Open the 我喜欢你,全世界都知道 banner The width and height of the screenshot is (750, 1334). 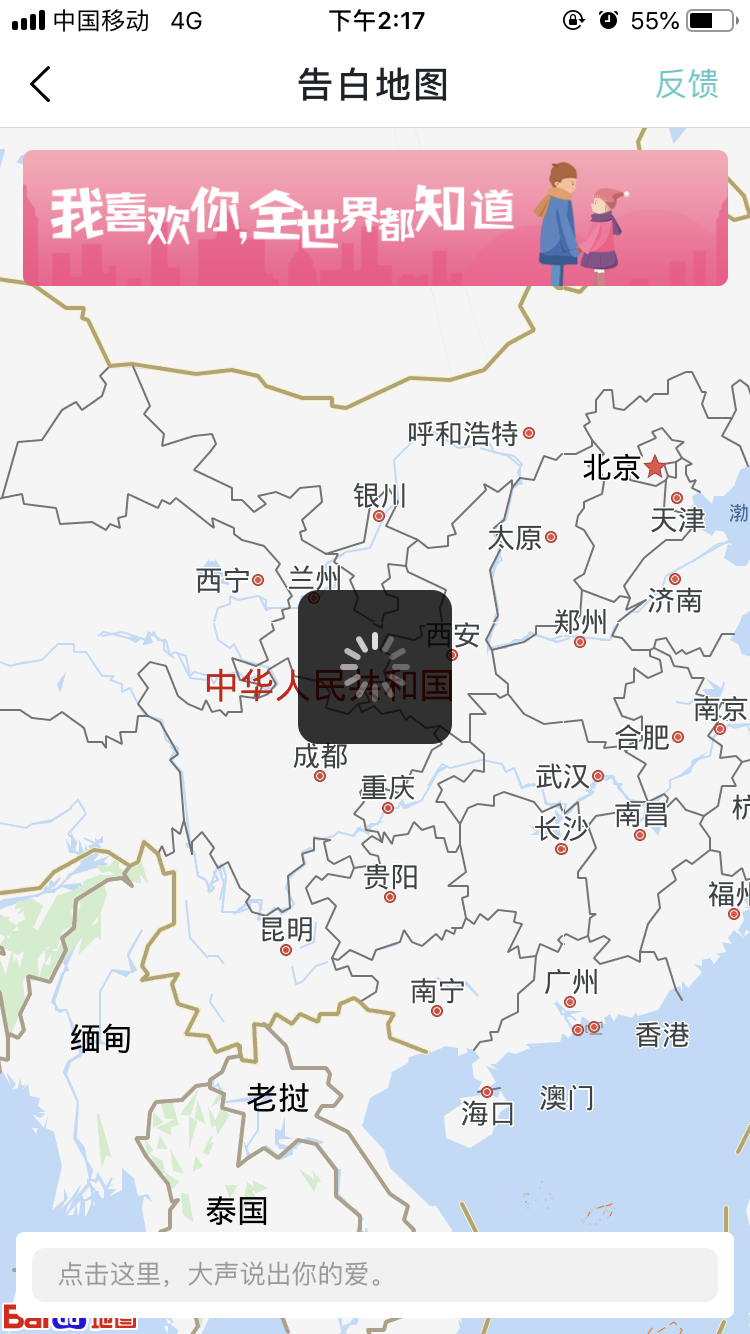375,218
